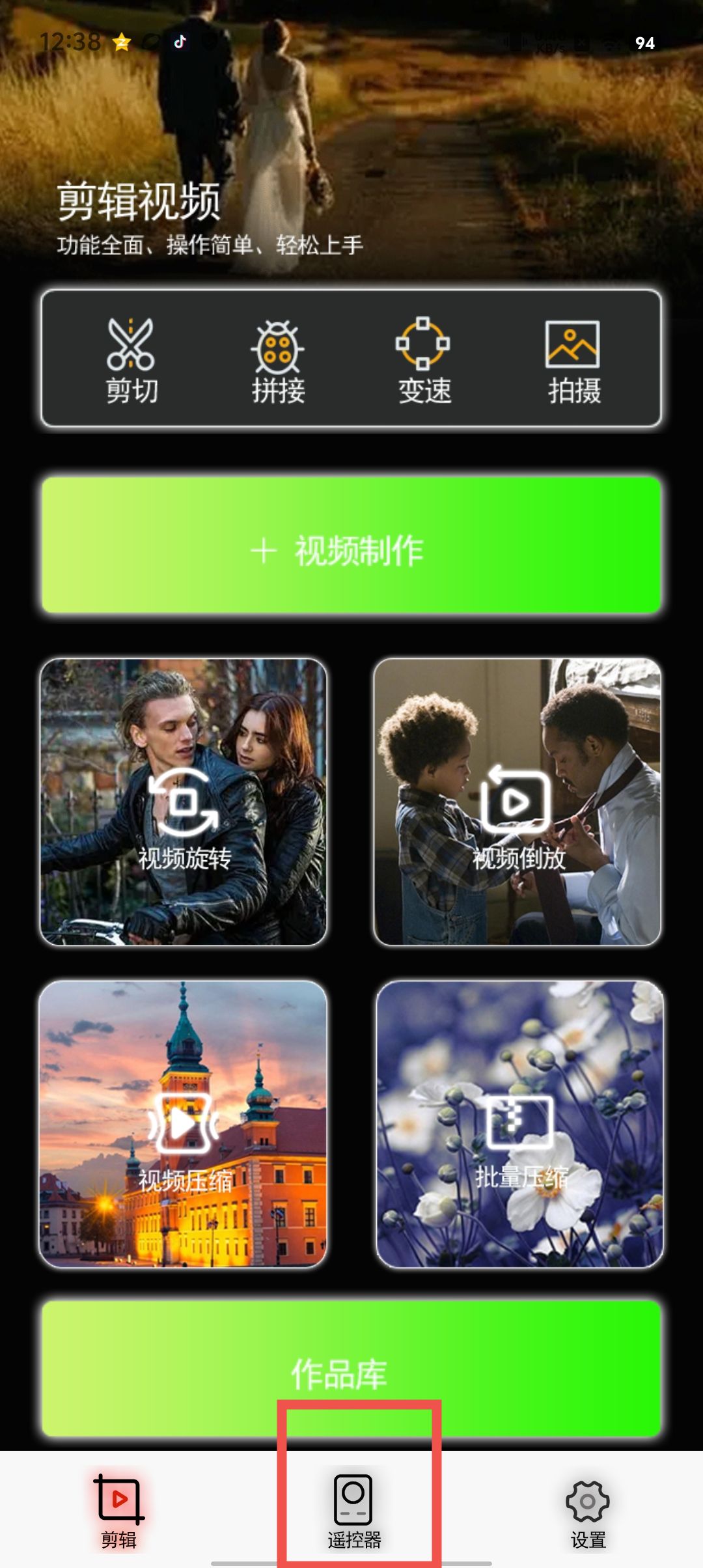Viewport: 703px width, 1568px height.
Task: Open the 视频旋转 video rotate card
Action: click(x=184, y=802)
